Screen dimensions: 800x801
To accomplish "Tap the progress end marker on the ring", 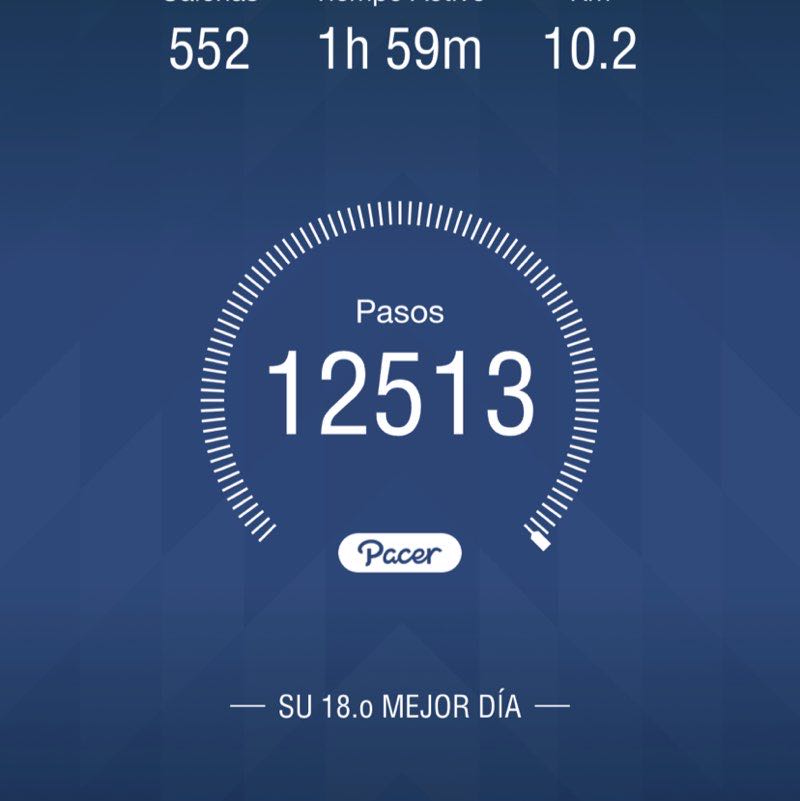I will point(540,540).
